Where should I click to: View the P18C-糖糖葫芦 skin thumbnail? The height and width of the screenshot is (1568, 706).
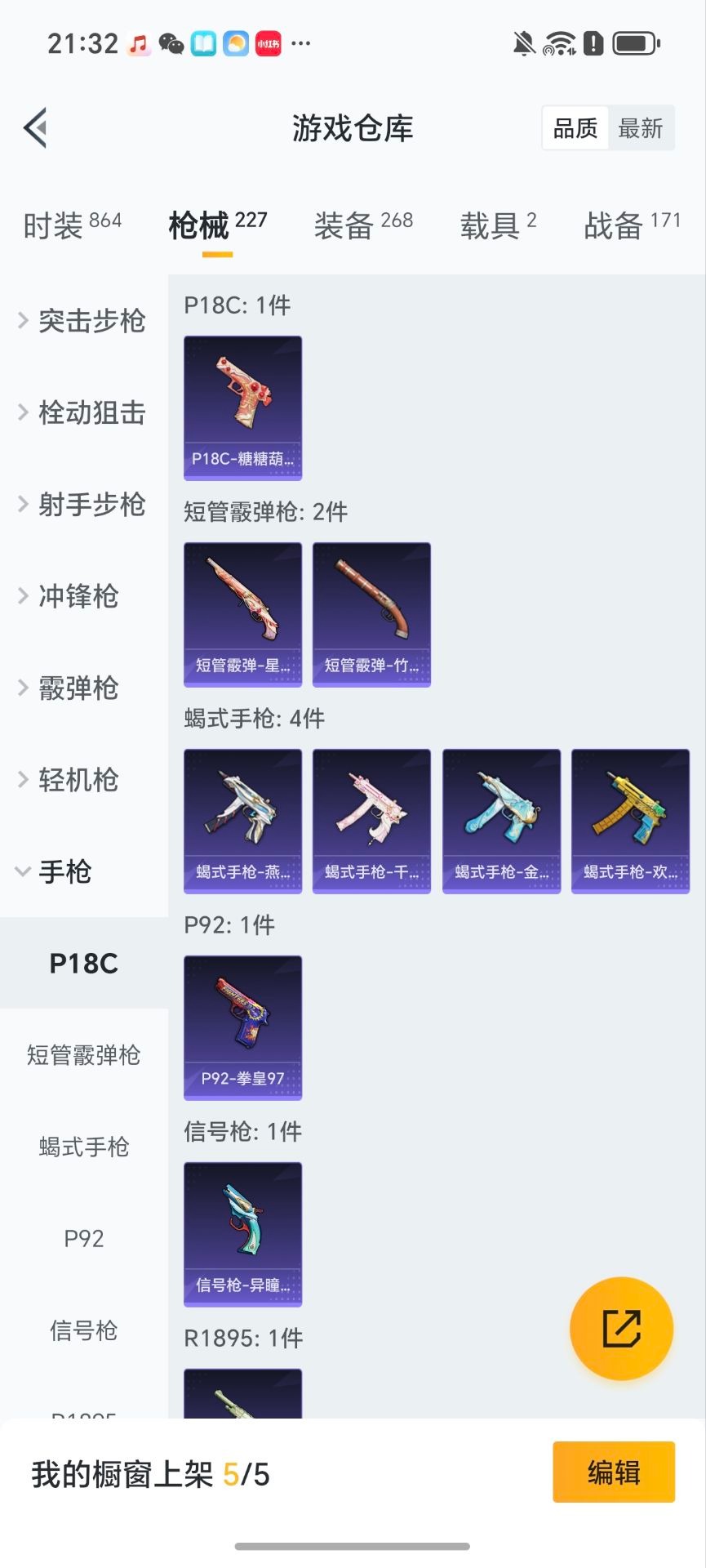pyautogui.click(x=242, y=406)
